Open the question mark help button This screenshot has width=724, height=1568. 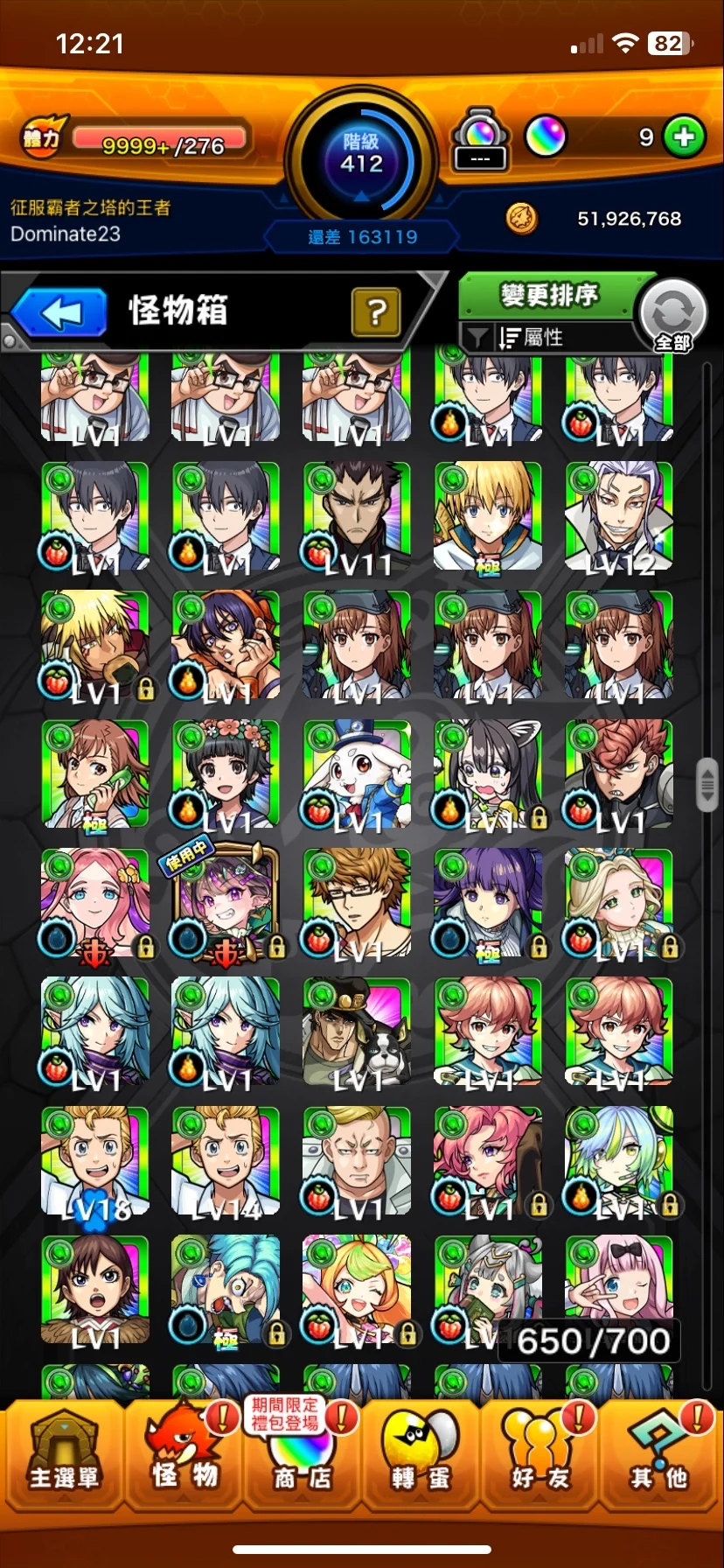376,311
